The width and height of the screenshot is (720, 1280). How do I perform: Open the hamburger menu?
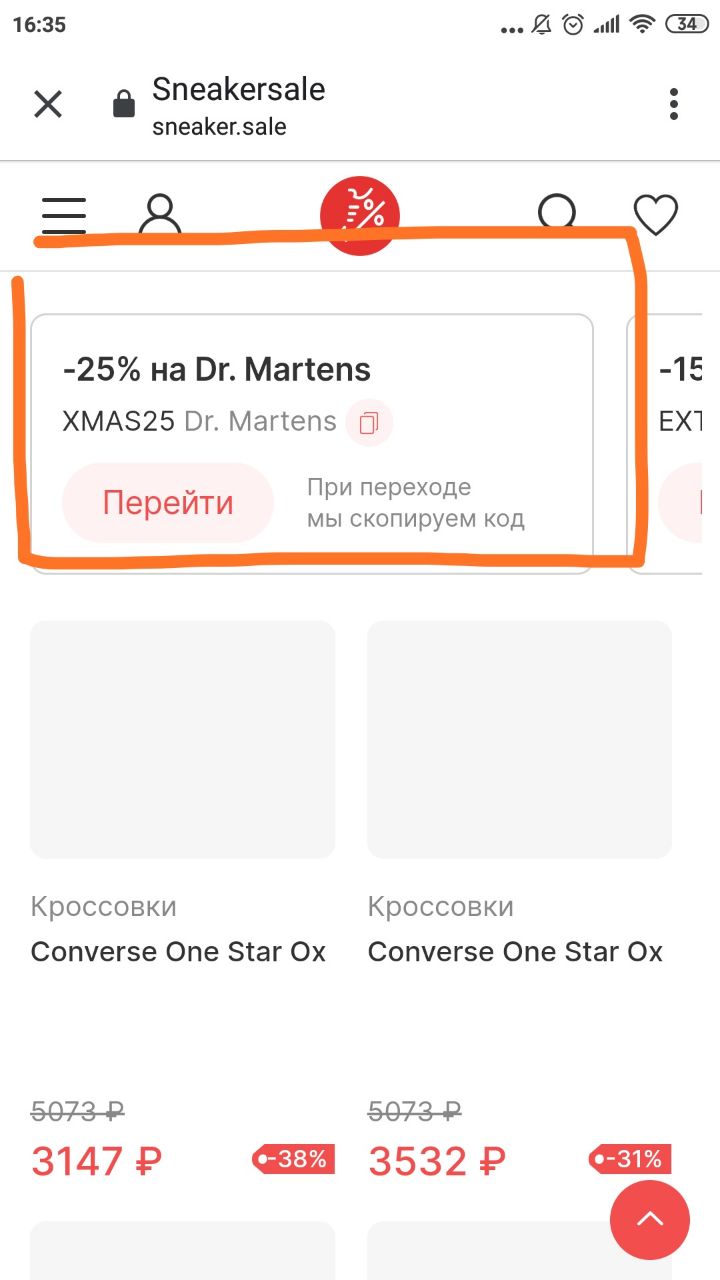click(x=64, y=215)
